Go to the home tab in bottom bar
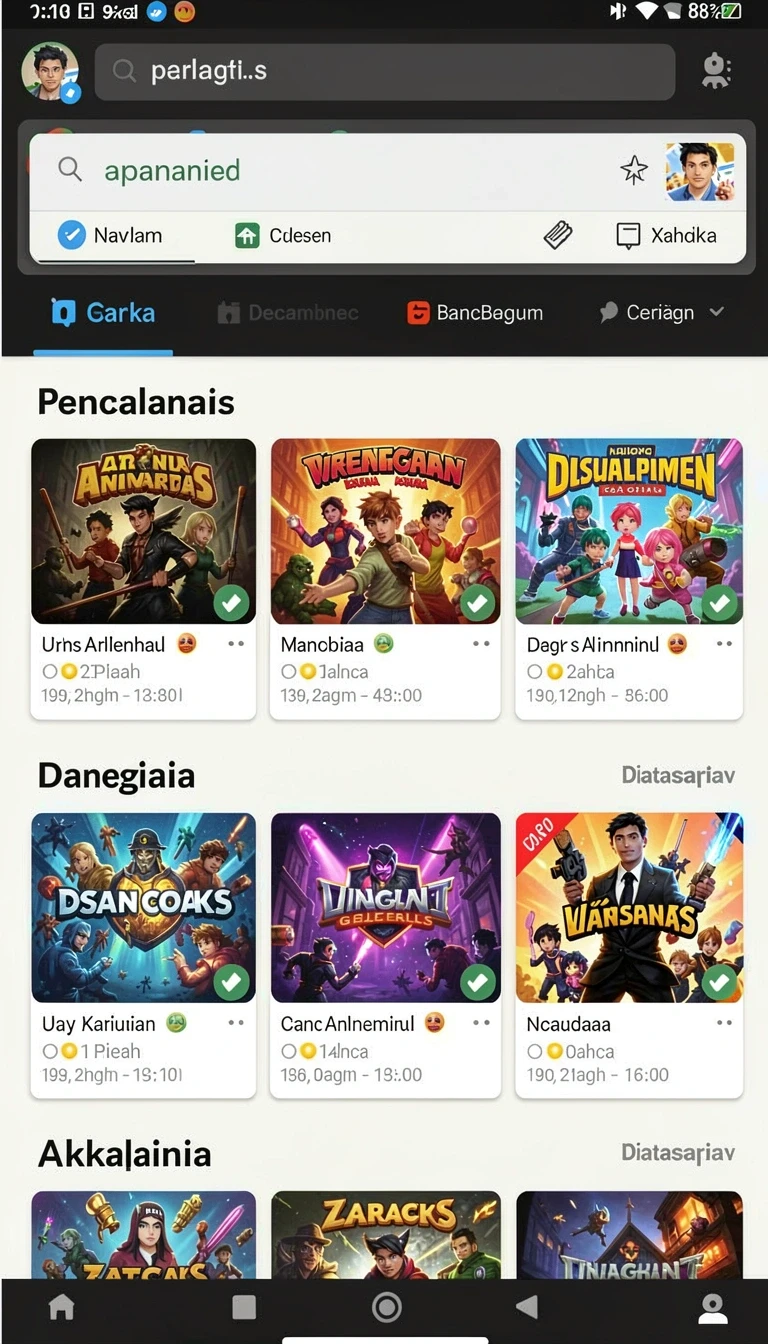Image resolution: width=768 pixels, height=1344 pixels. coord(62,1307)
